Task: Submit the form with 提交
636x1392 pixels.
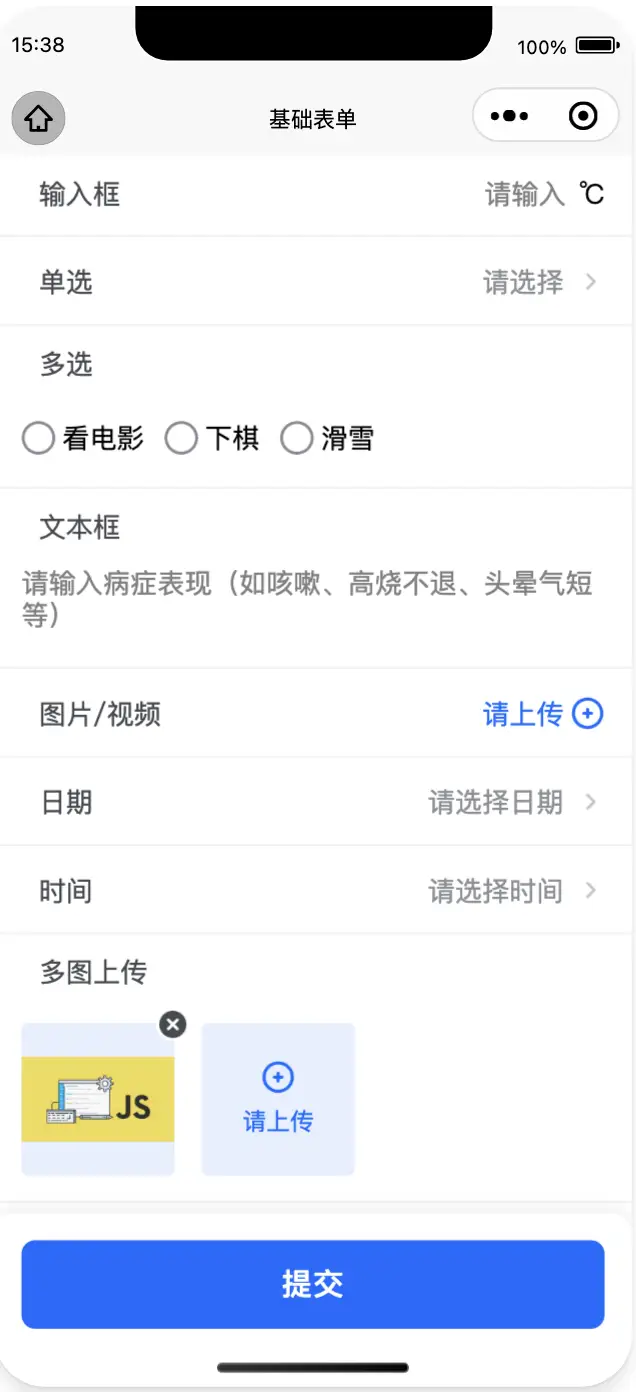Action: (313, 1284)
